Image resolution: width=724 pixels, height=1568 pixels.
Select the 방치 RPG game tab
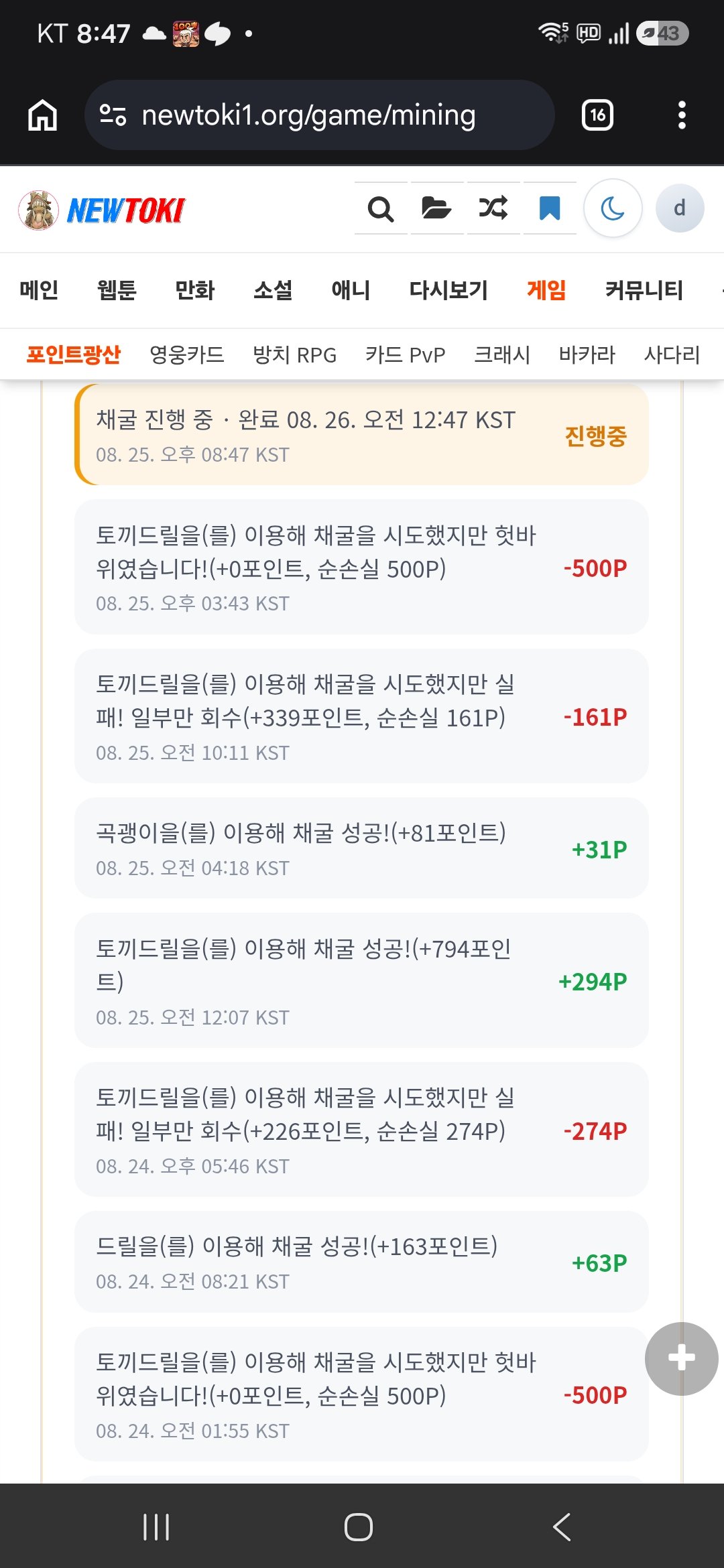click(x=295, y=354)
